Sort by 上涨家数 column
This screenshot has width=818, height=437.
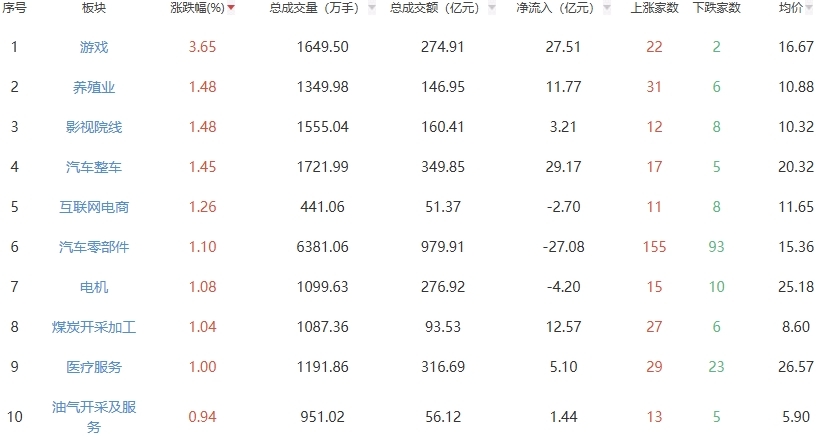click(x=655, y=8)
